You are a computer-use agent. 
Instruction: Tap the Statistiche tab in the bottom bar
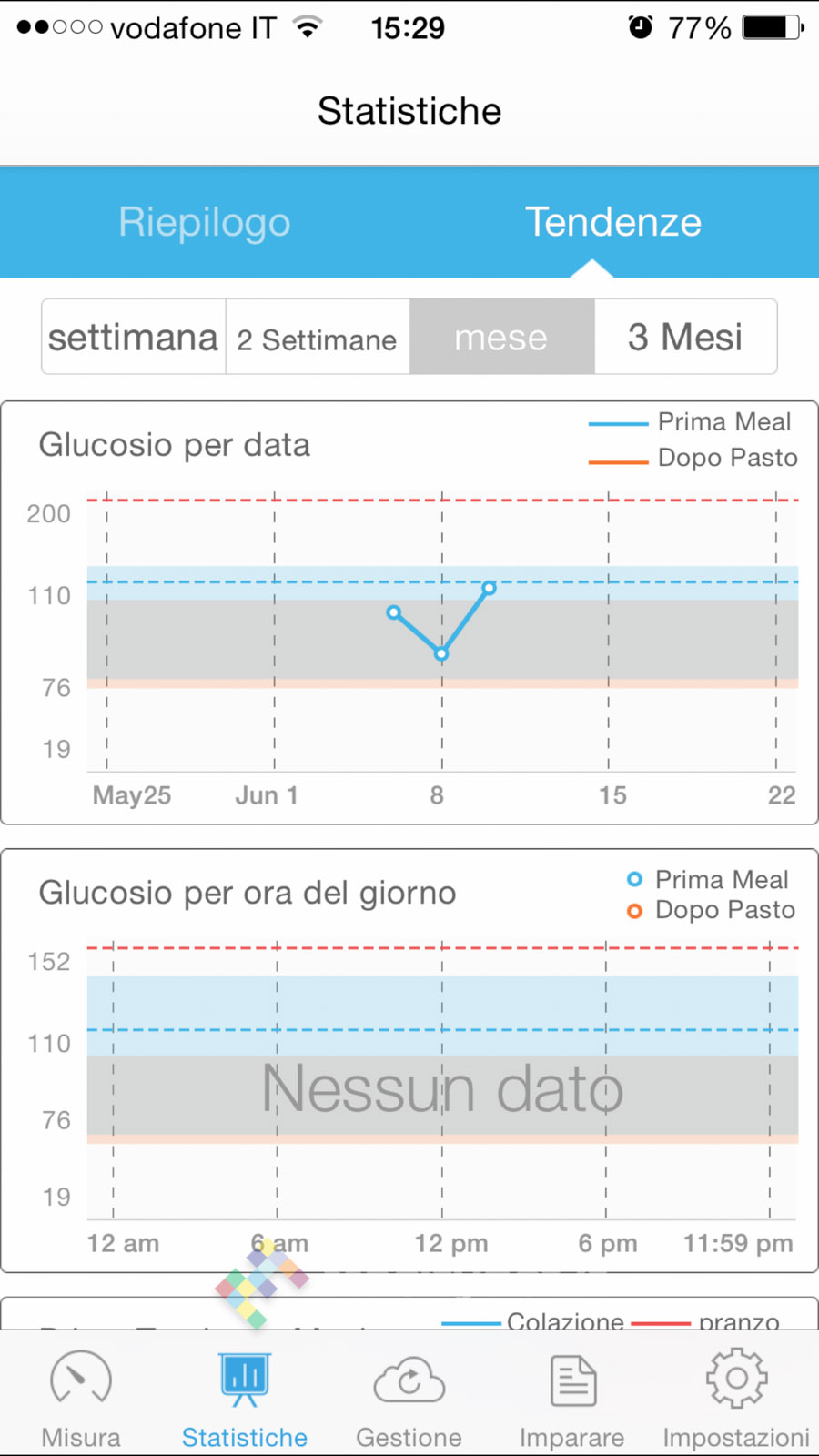tap(245, 1397)
